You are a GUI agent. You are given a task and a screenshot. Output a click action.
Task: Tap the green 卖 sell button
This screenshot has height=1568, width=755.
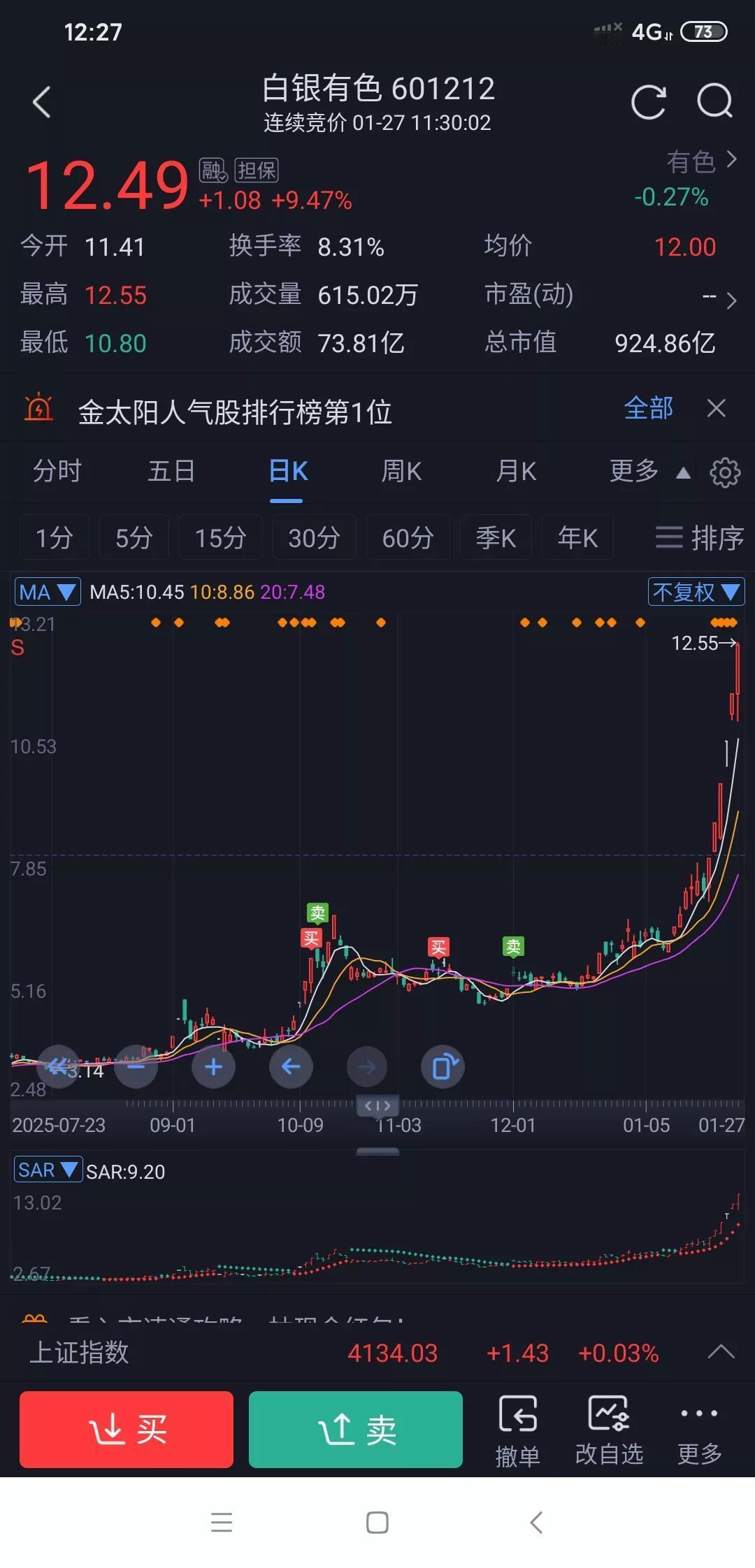click(x=355, y=1428)
